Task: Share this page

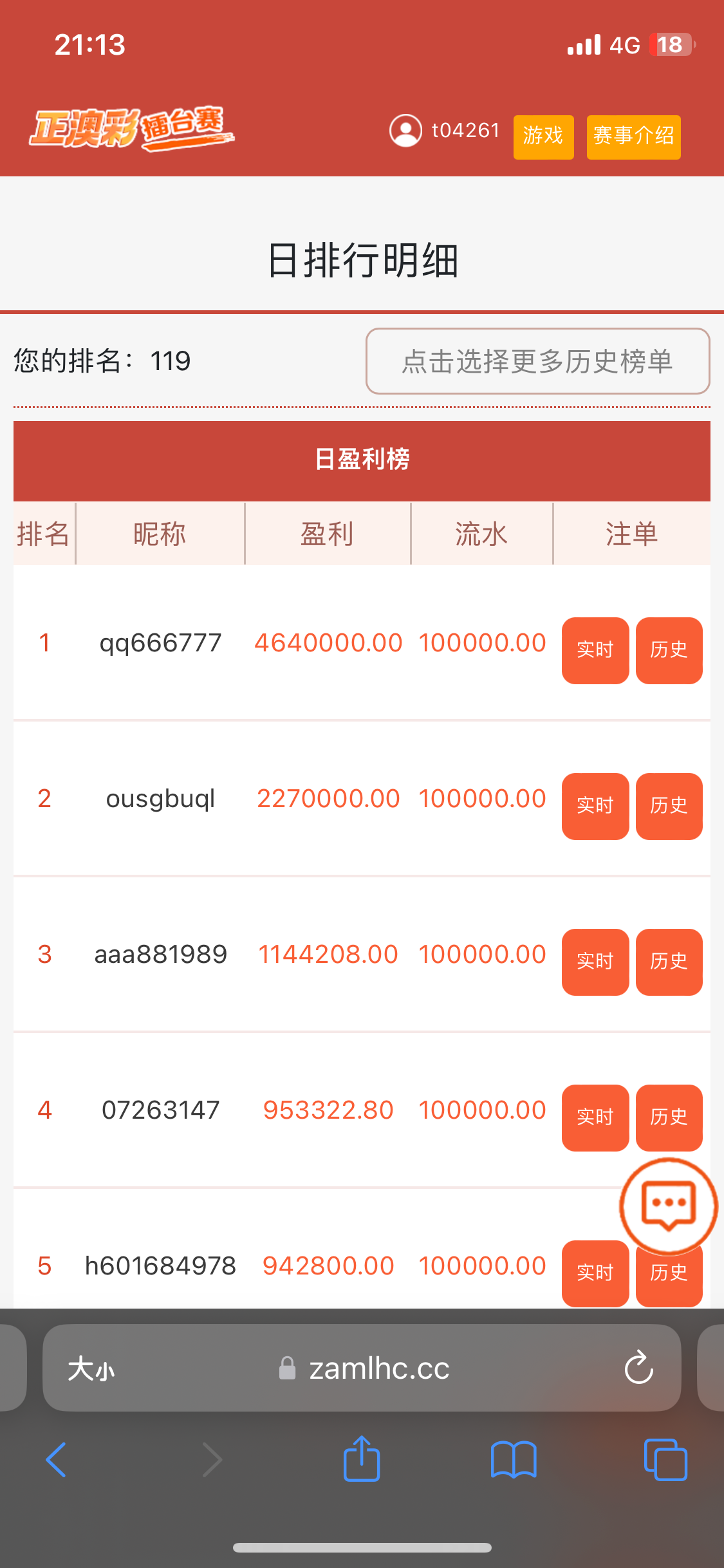Action: click(x=362, y=1459)
